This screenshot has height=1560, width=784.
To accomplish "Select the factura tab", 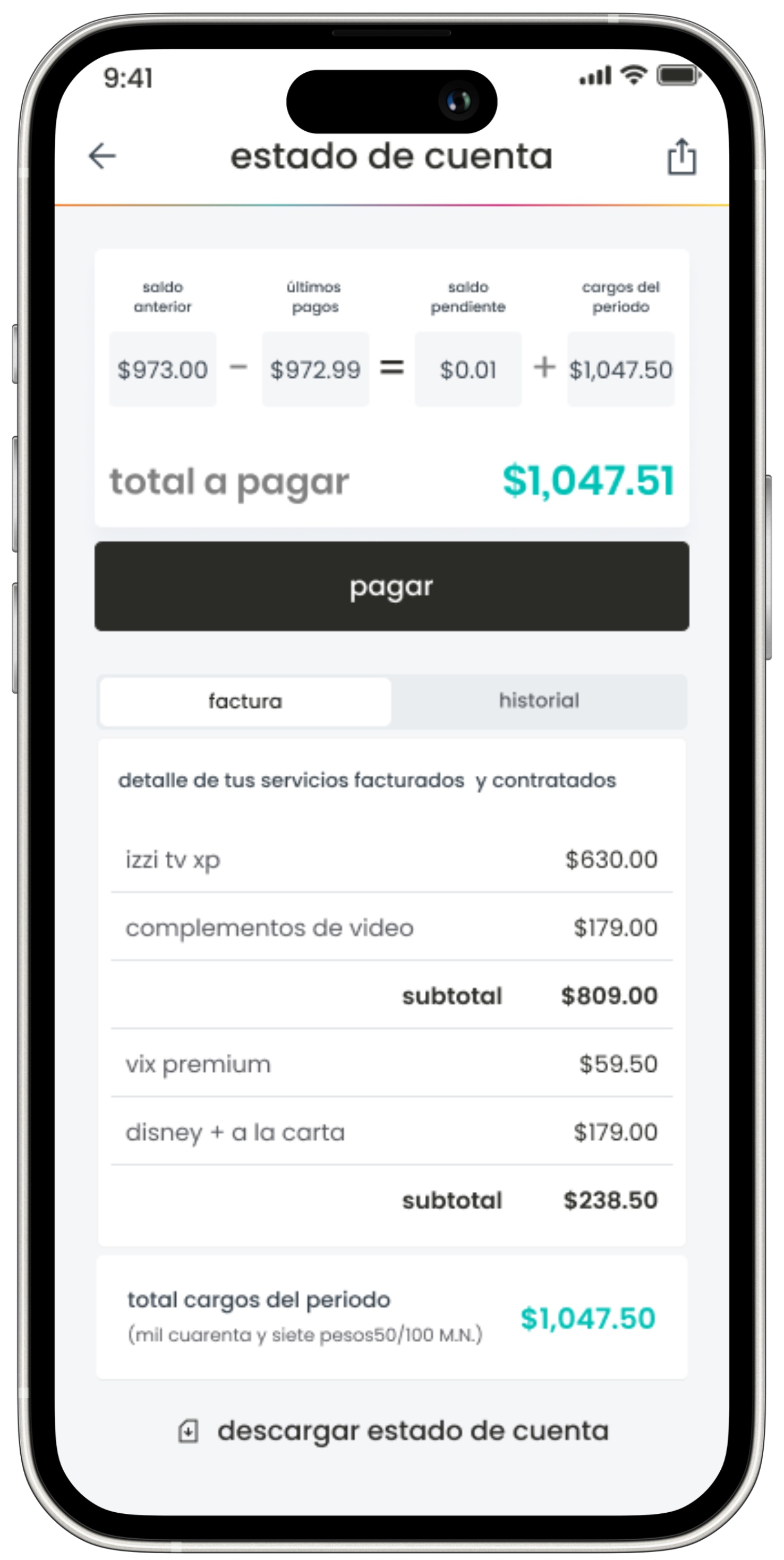I will click(245, 701).
